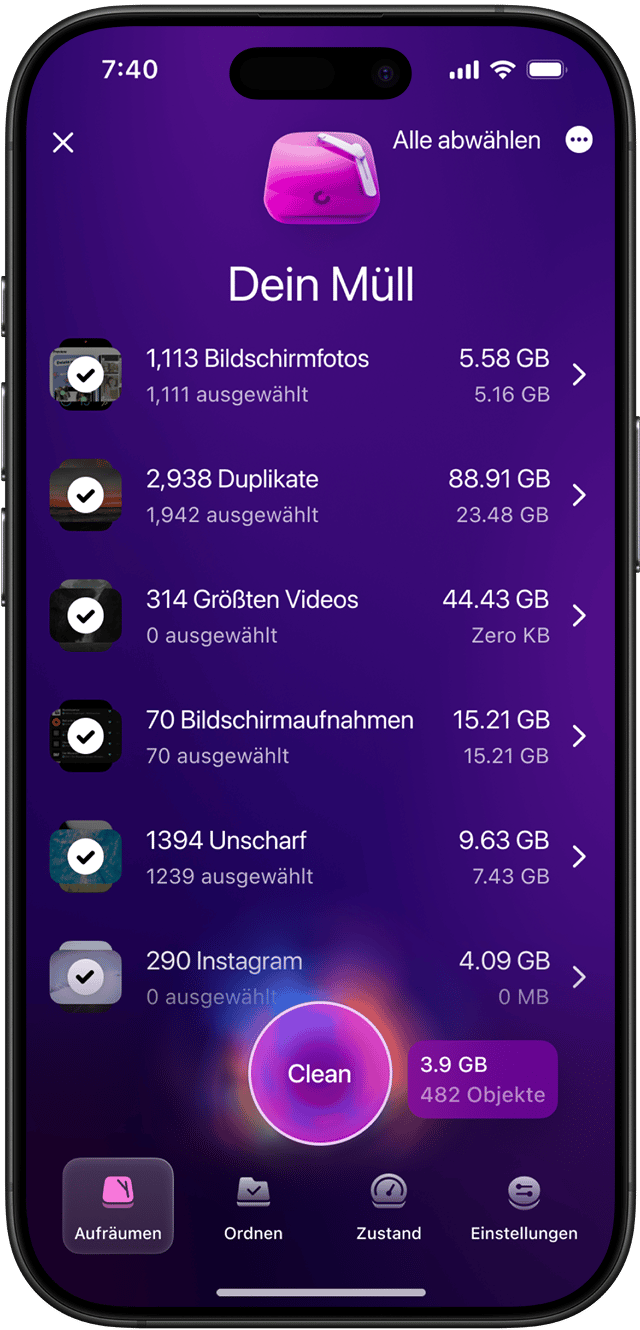640x1330 pixels.
Task: Start cleaning with the Clean button
Action: (320, 1074)
